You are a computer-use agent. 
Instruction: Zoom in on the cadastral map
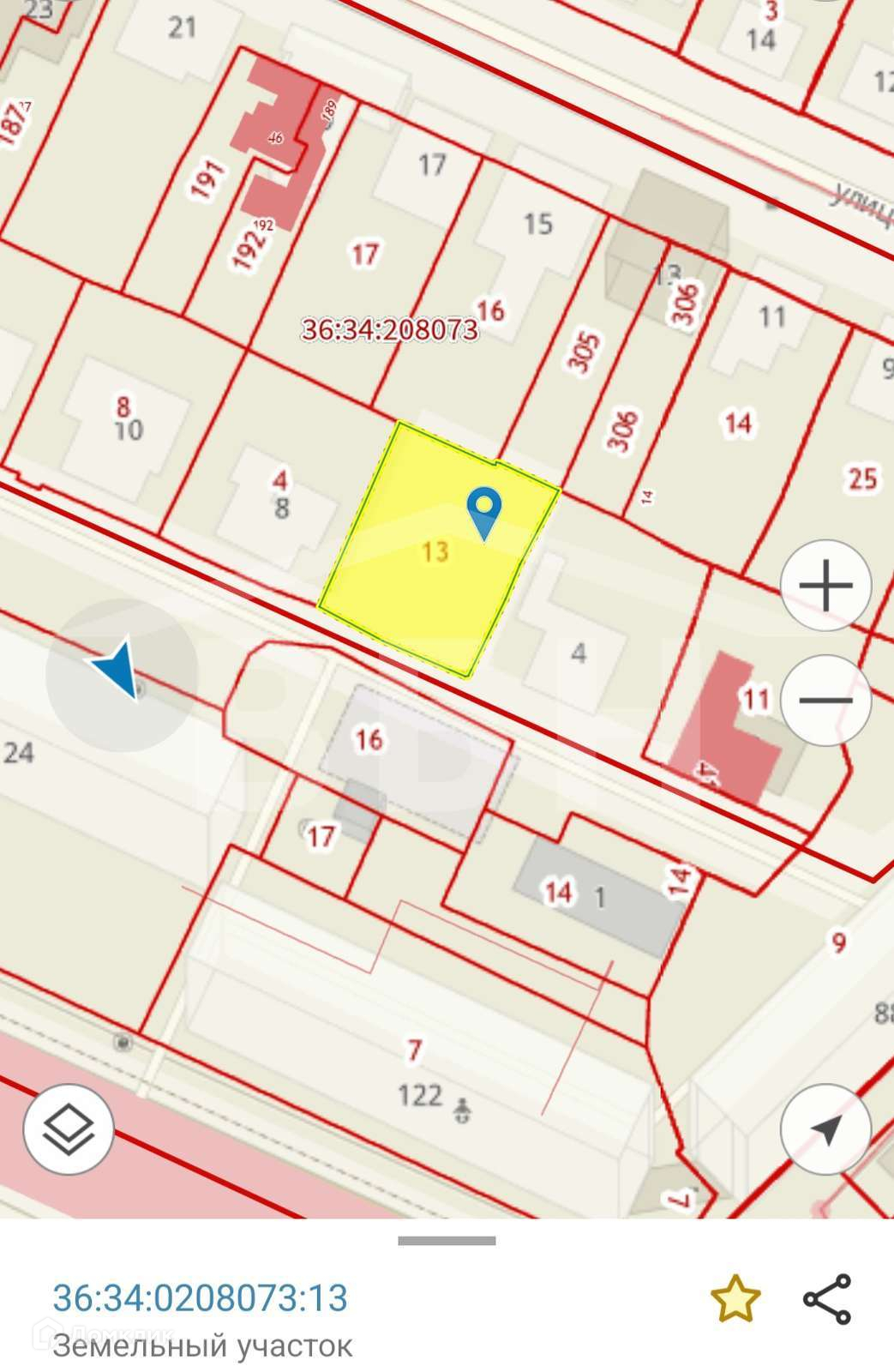(x=825, y=586)
